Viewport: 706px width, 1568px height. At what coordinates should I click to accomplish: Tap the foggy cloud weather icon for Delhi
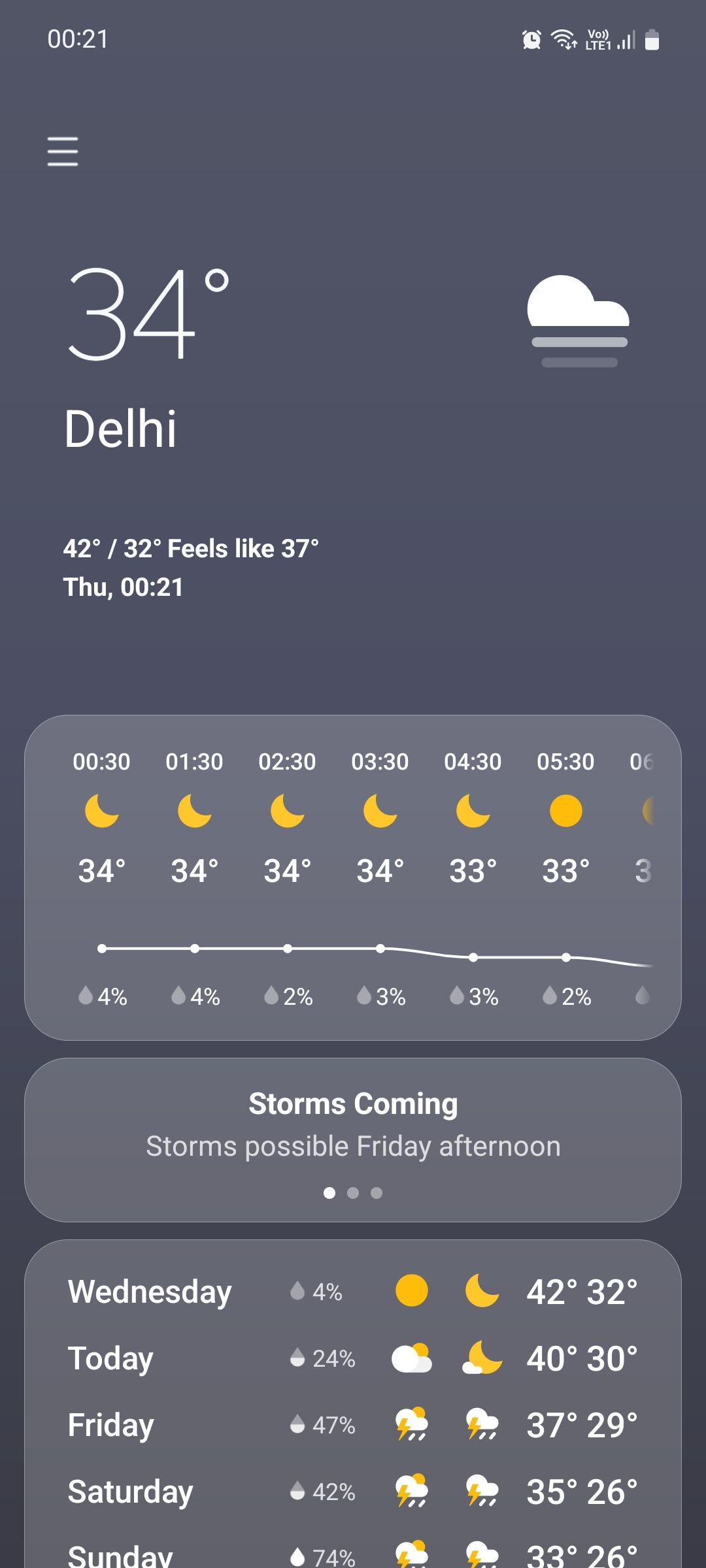pyautogui.click(x=579, y=320)
